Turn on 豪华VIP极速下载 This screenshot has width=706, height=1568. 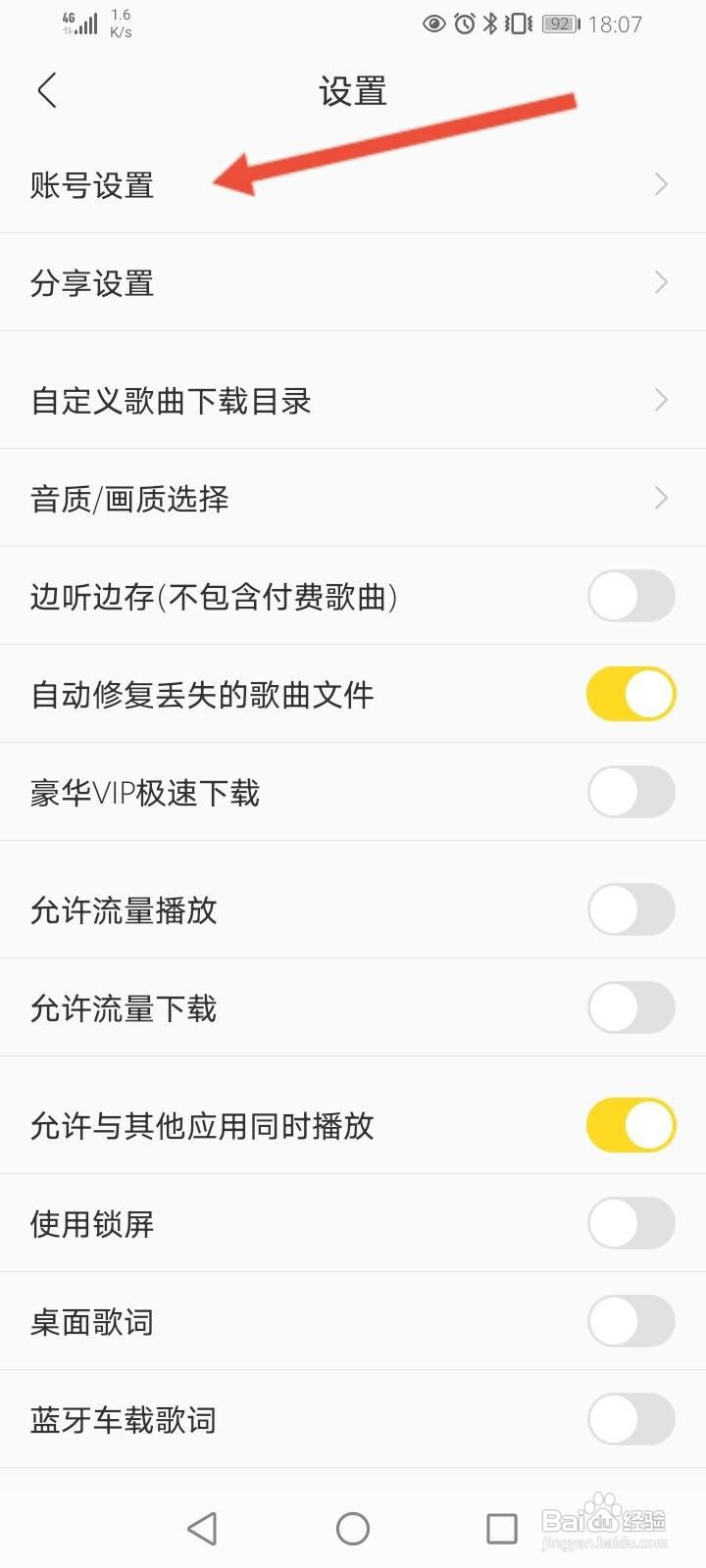(630, 793)
